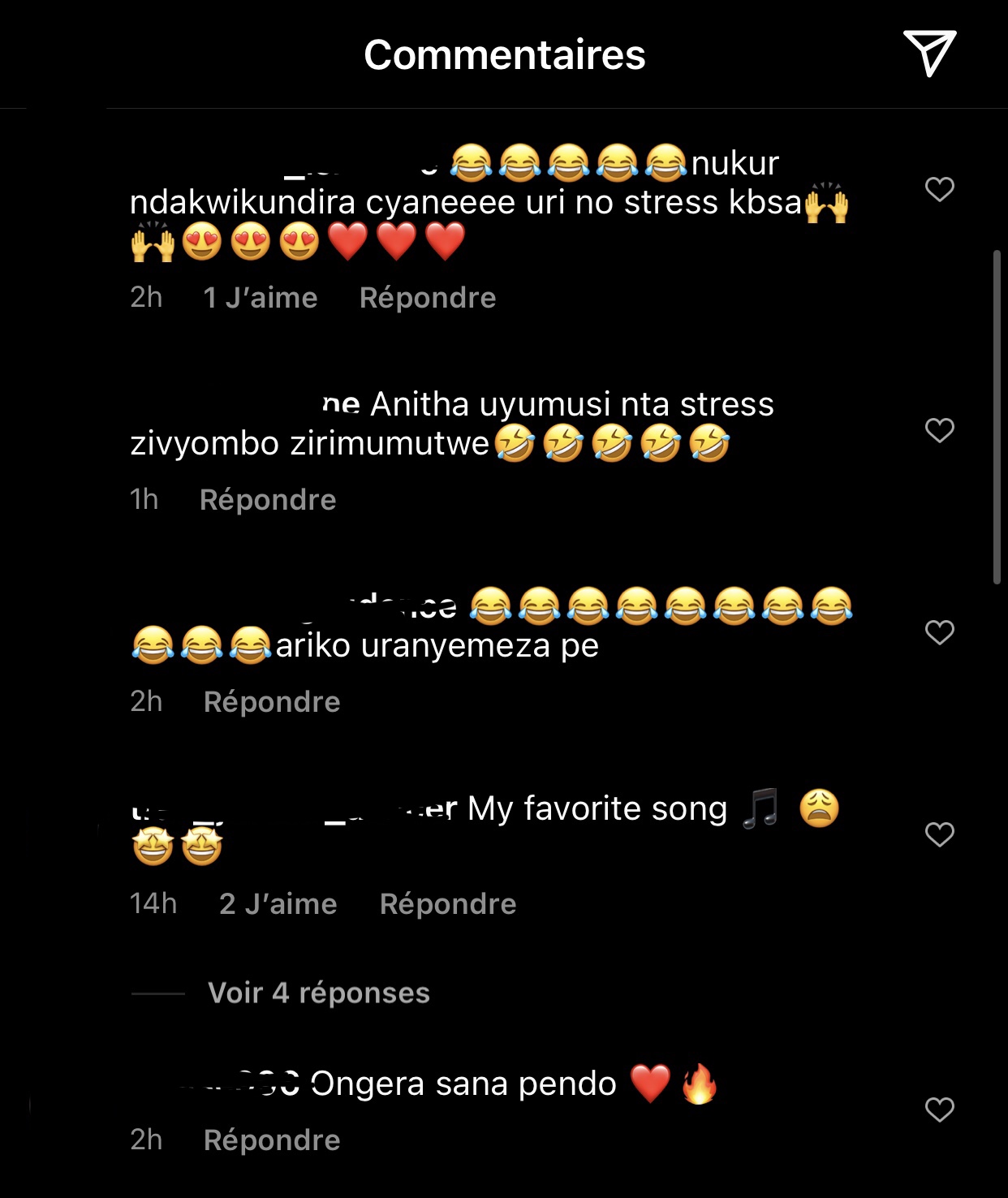Share the post via direct message icon
This screenshot has height=1198, width=1008.
pos(929,54)
